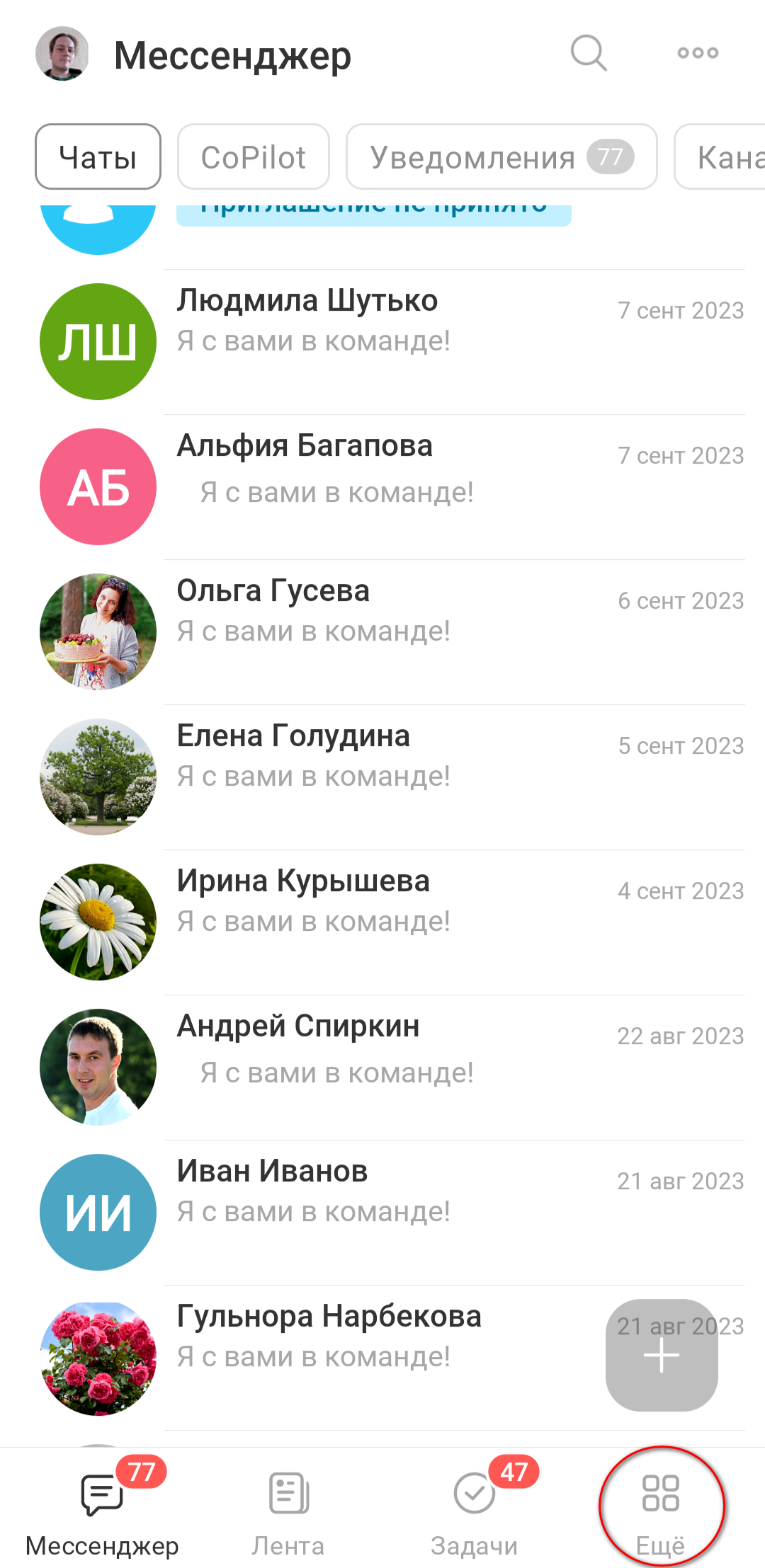Switch to the CoPilot tab
This screenshot has height=1568, width=765.
click(253, 157)
